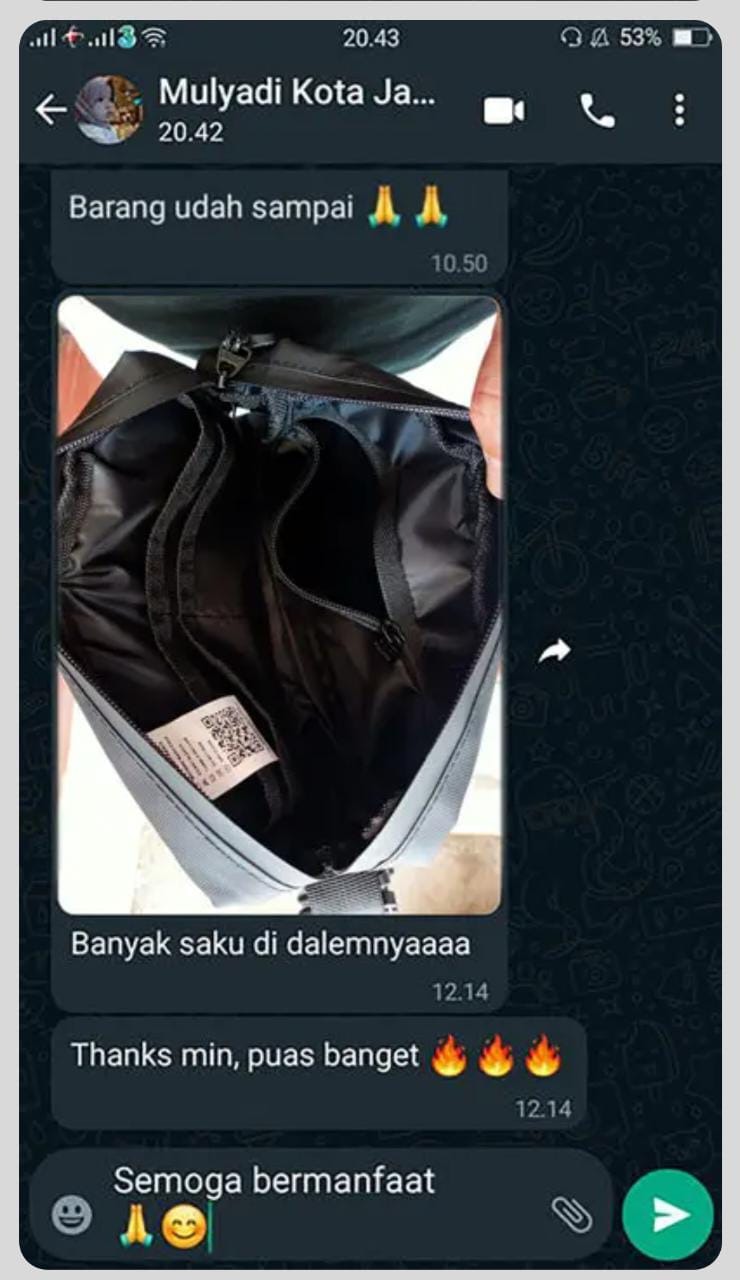Image resolution: width=740 pixels, height=1280 pixels.
Task: Open the bag photo in full view
Action: [279, 604]
